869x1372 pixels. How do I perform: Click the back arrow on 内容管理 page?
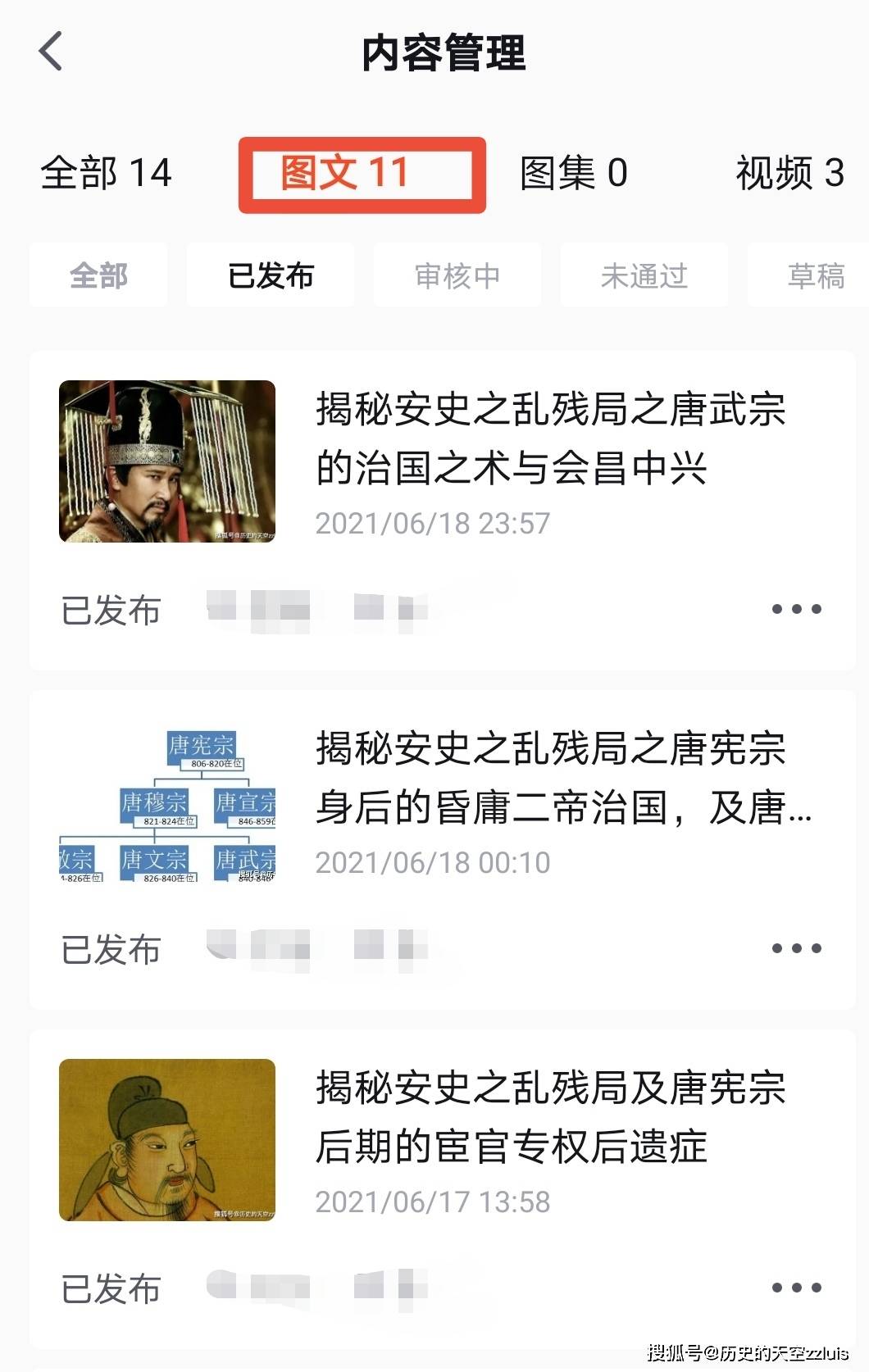pos(49,52)
